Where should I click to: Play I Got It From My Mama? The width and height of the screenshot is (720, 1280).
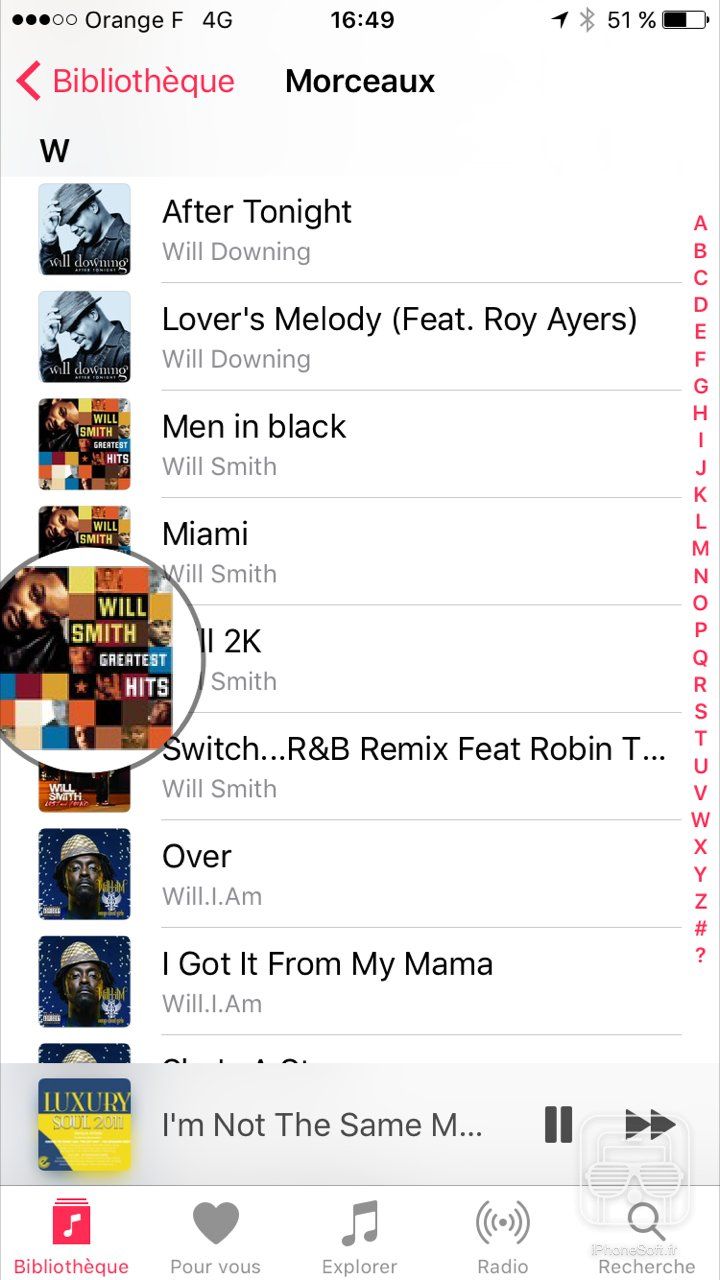pos(400,981)
